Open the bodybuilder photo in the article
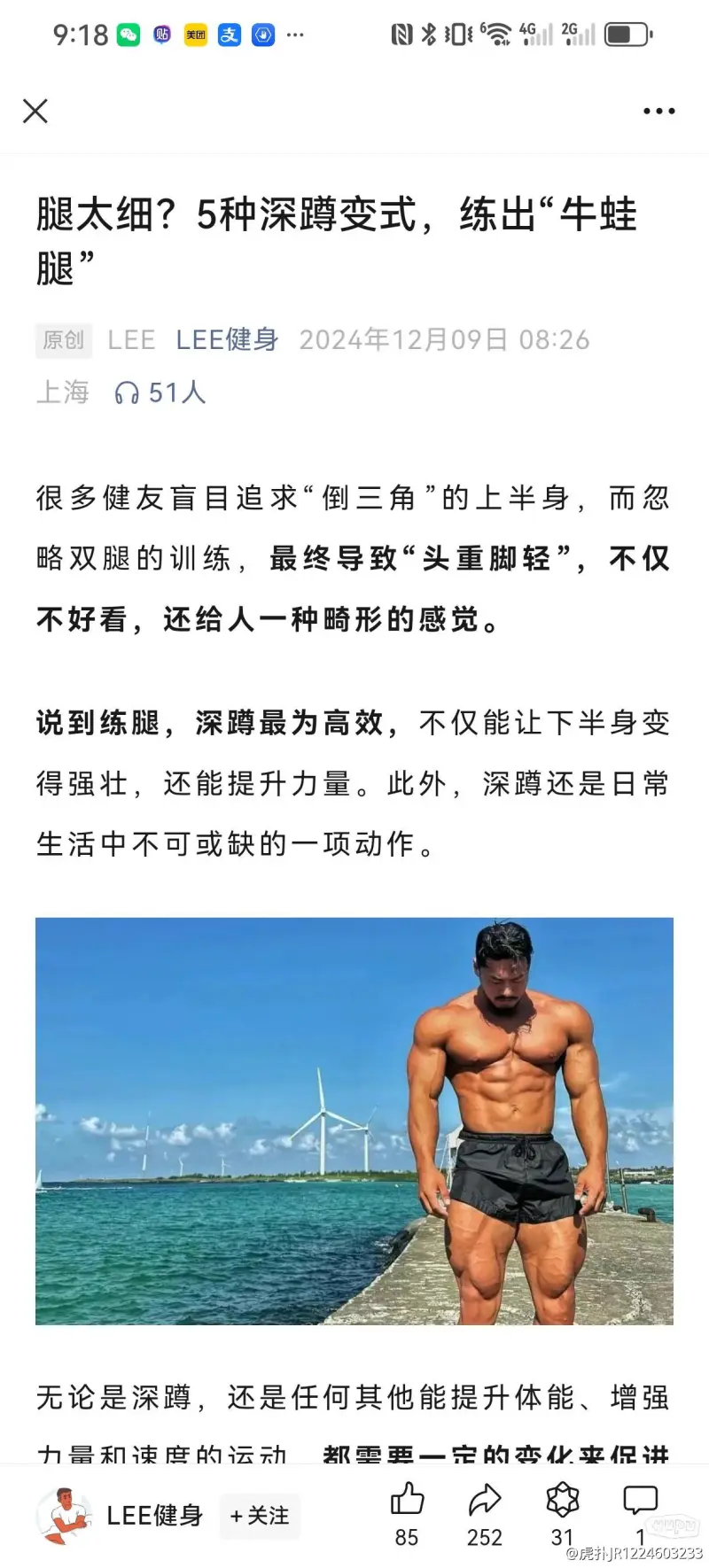The image size is (709, 1568). (x=354, y=1121)
